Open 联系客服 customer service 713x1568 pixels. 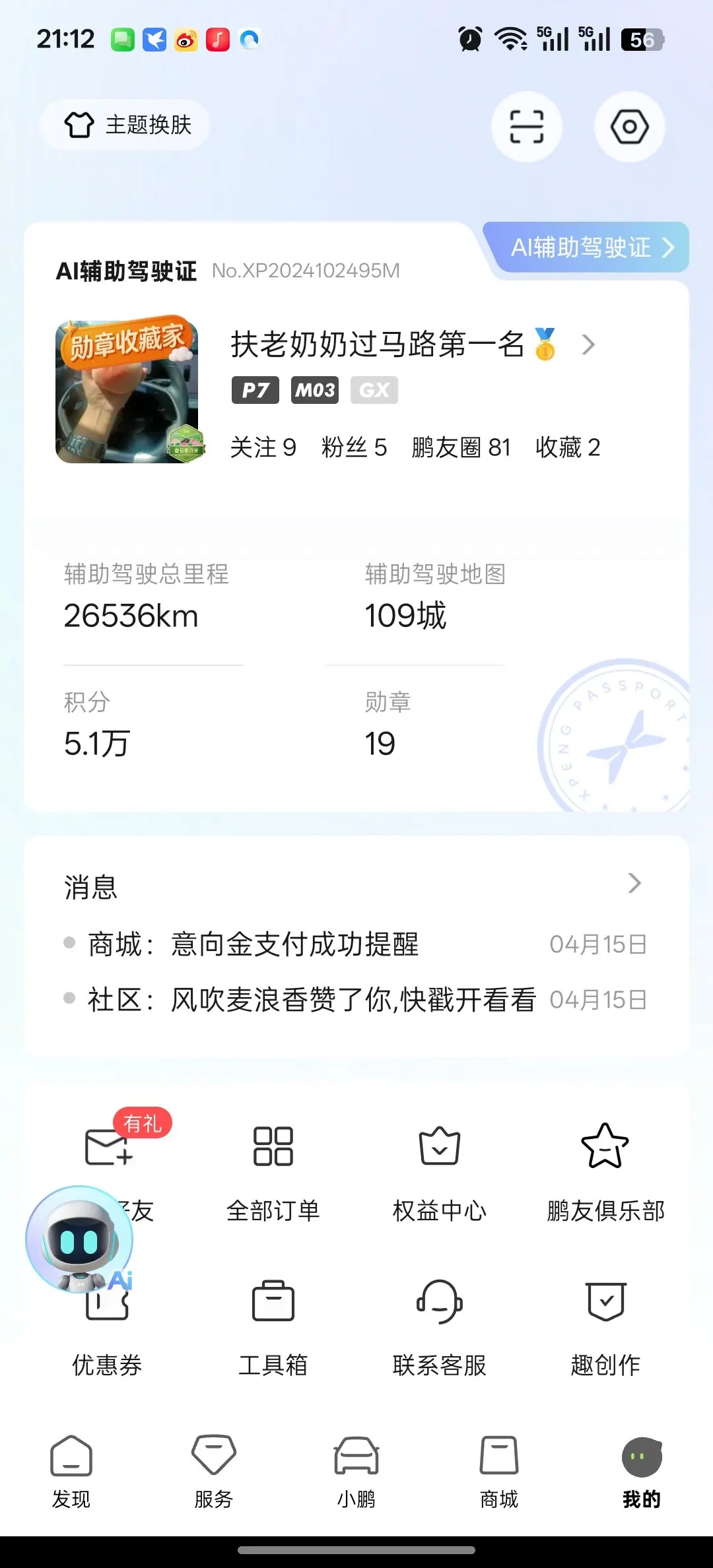(439, 1323)
